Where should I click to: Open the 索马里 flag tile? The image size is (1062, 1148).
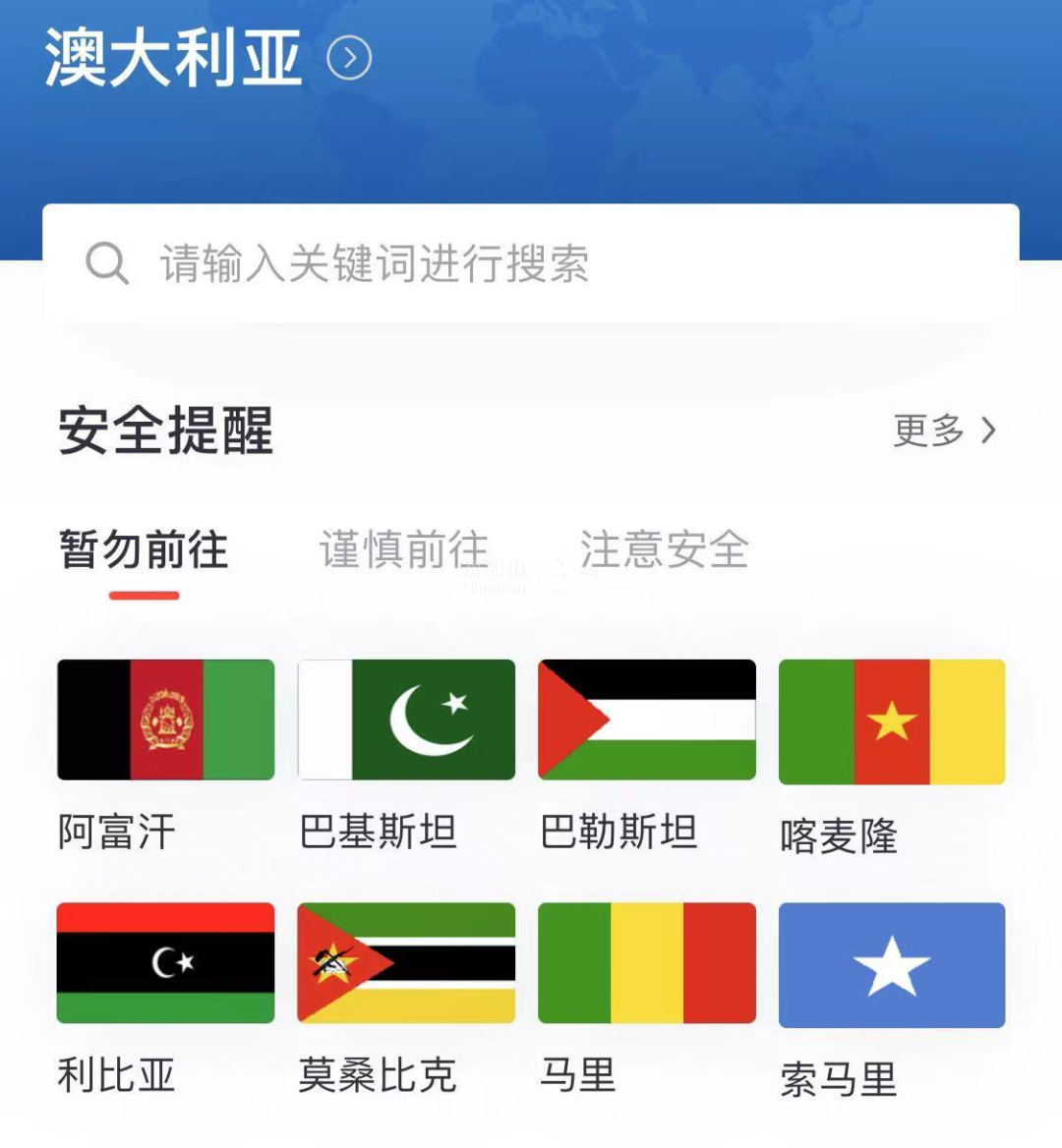[891, 965]
